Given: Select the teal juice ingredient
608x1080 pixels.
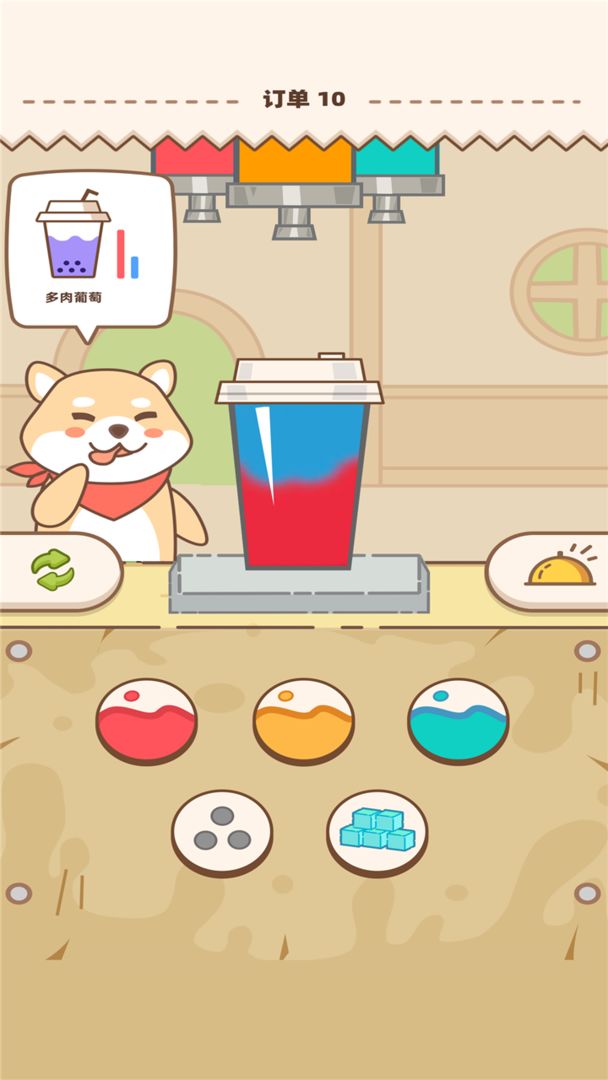Looking at the screenshot, I should pos(458,721).
